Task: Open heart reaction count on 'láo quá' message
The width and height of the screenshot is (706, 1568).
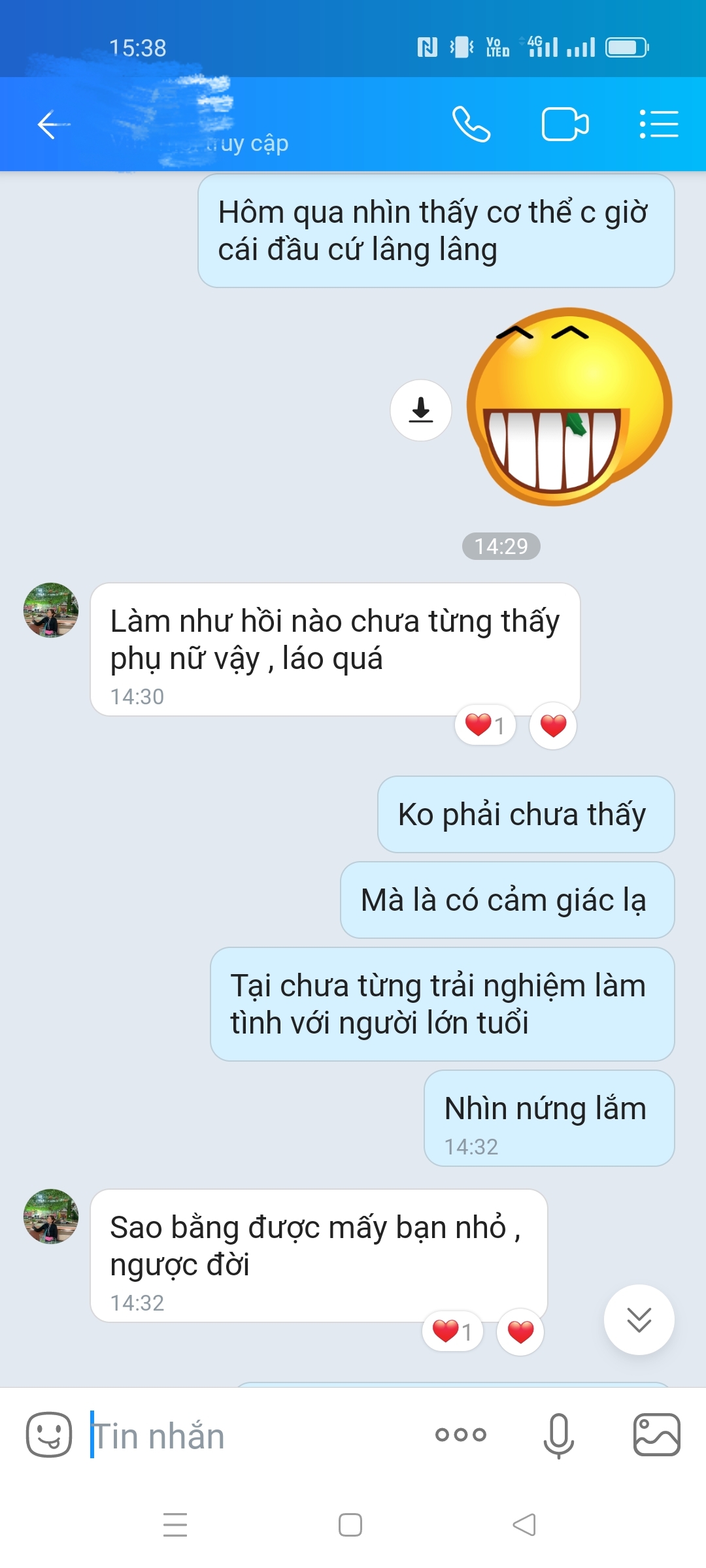Action: [485, 725]
